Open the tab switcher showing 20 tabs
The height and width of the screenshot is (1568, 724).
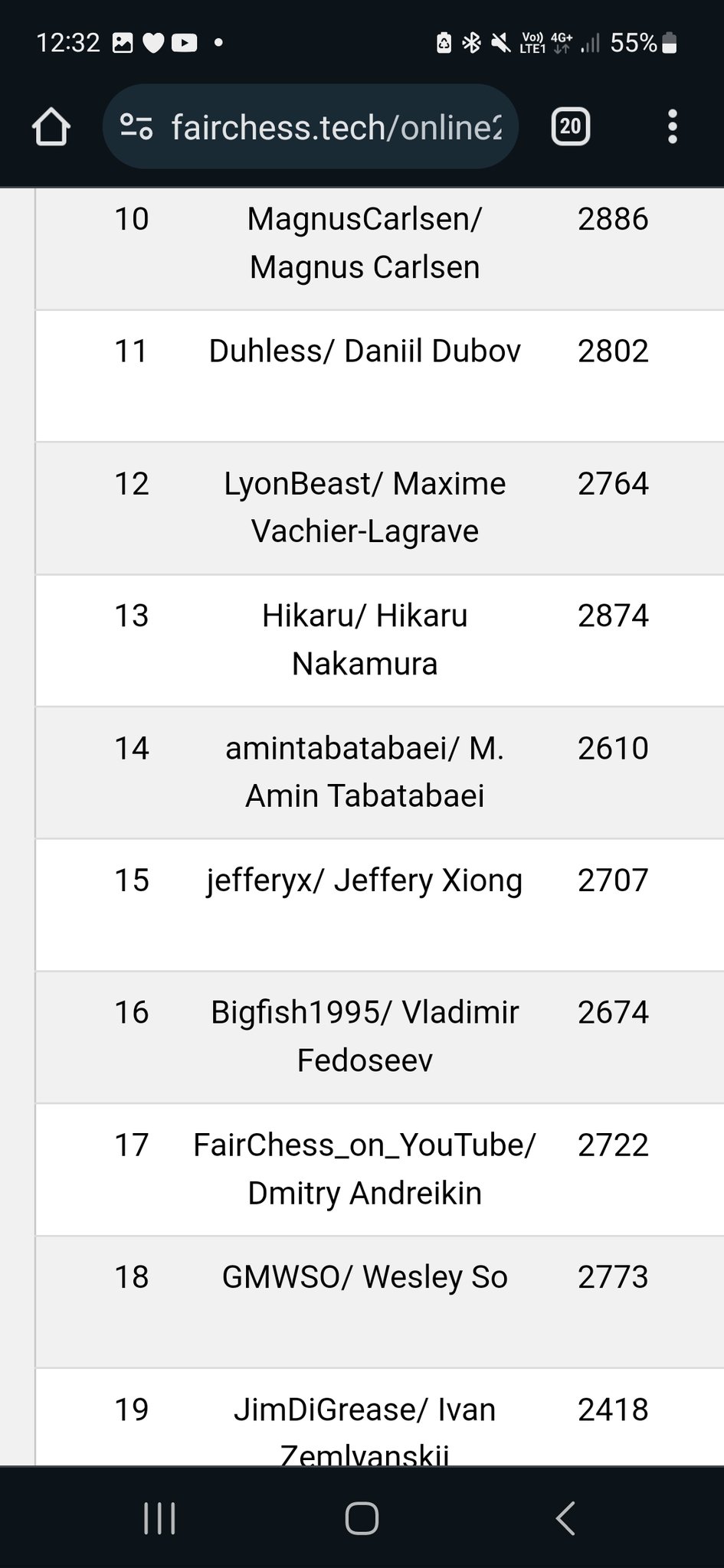pyautogui.click(x=571, y=126)
